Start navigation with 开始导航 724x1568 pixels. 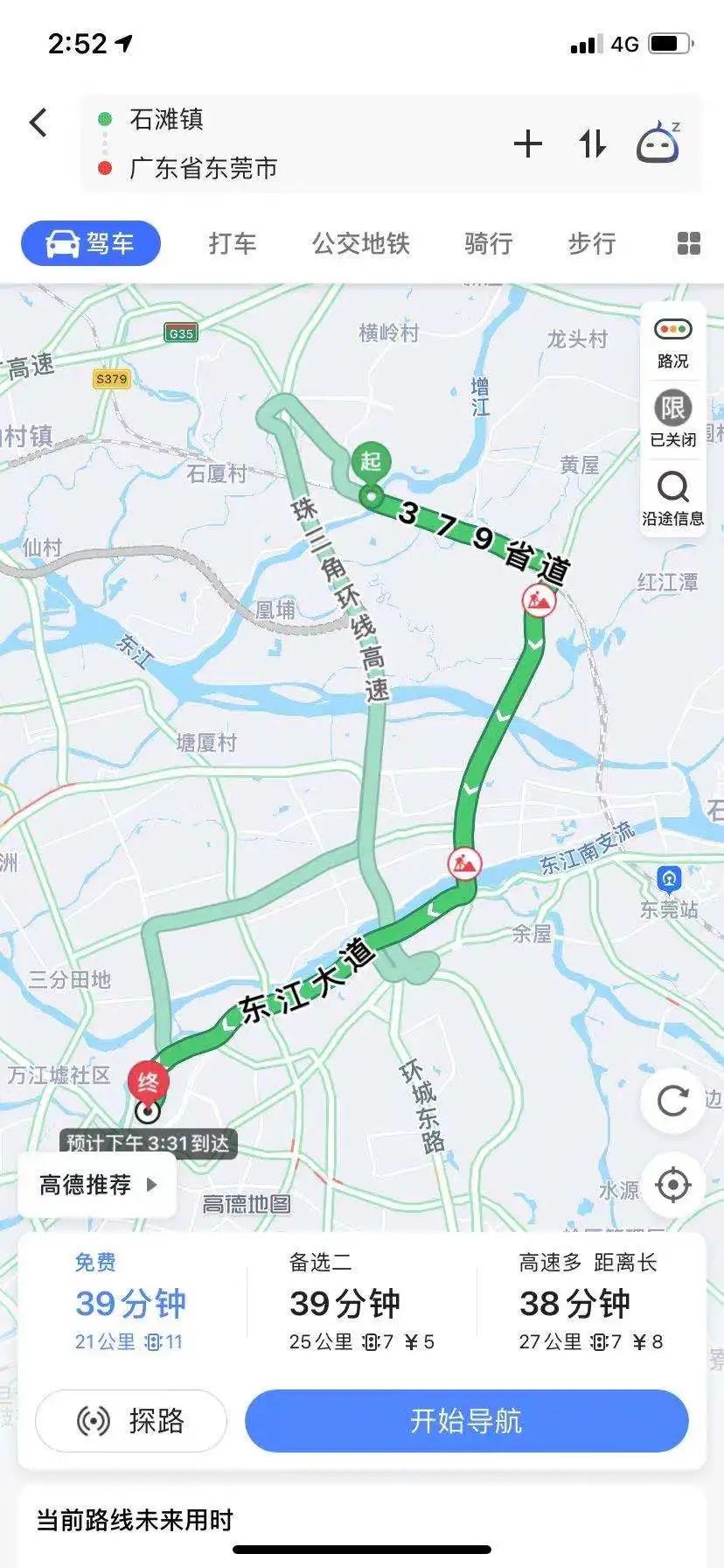[466, 1421]
